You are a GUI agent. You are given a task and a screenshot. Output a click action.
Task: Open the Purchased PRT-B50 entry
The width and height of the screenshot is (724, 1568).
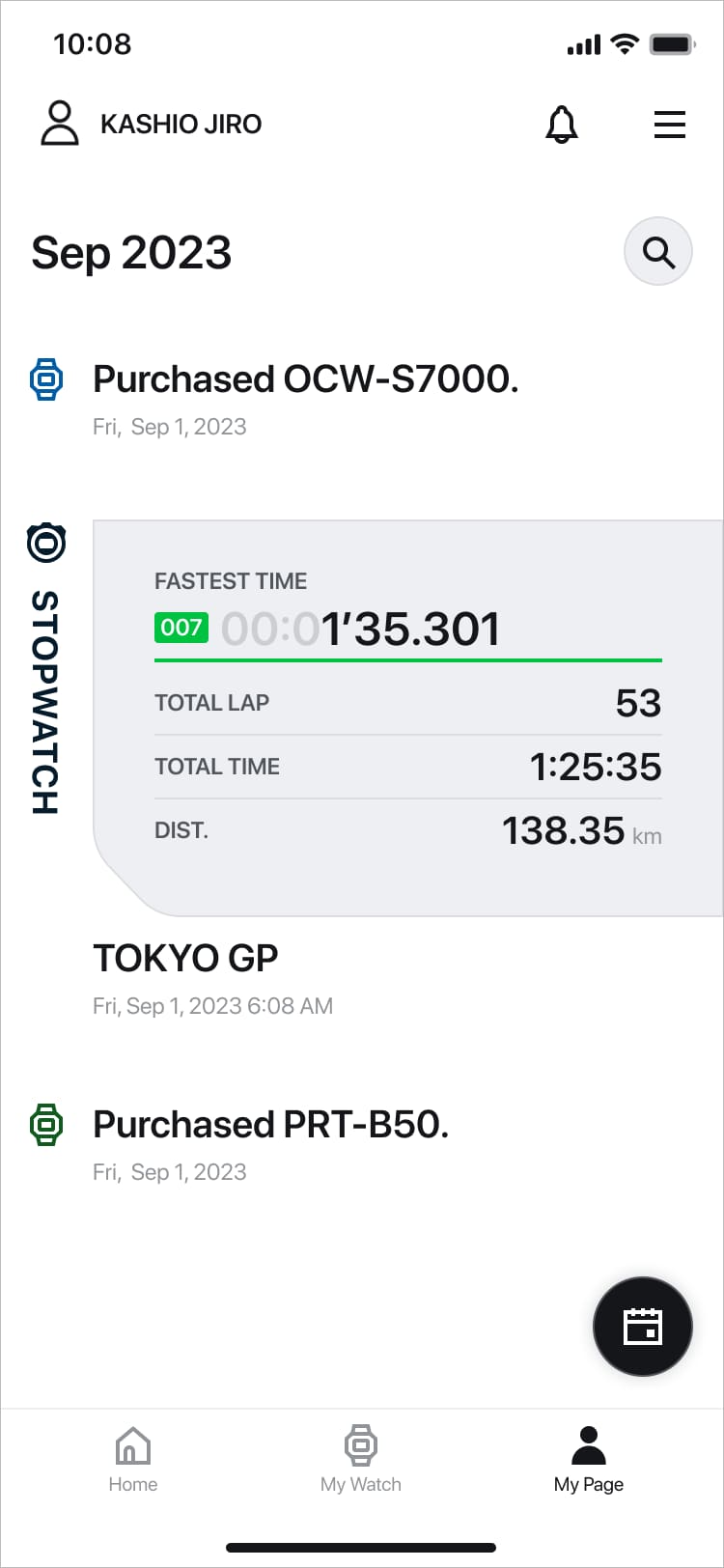[270, 1126]
